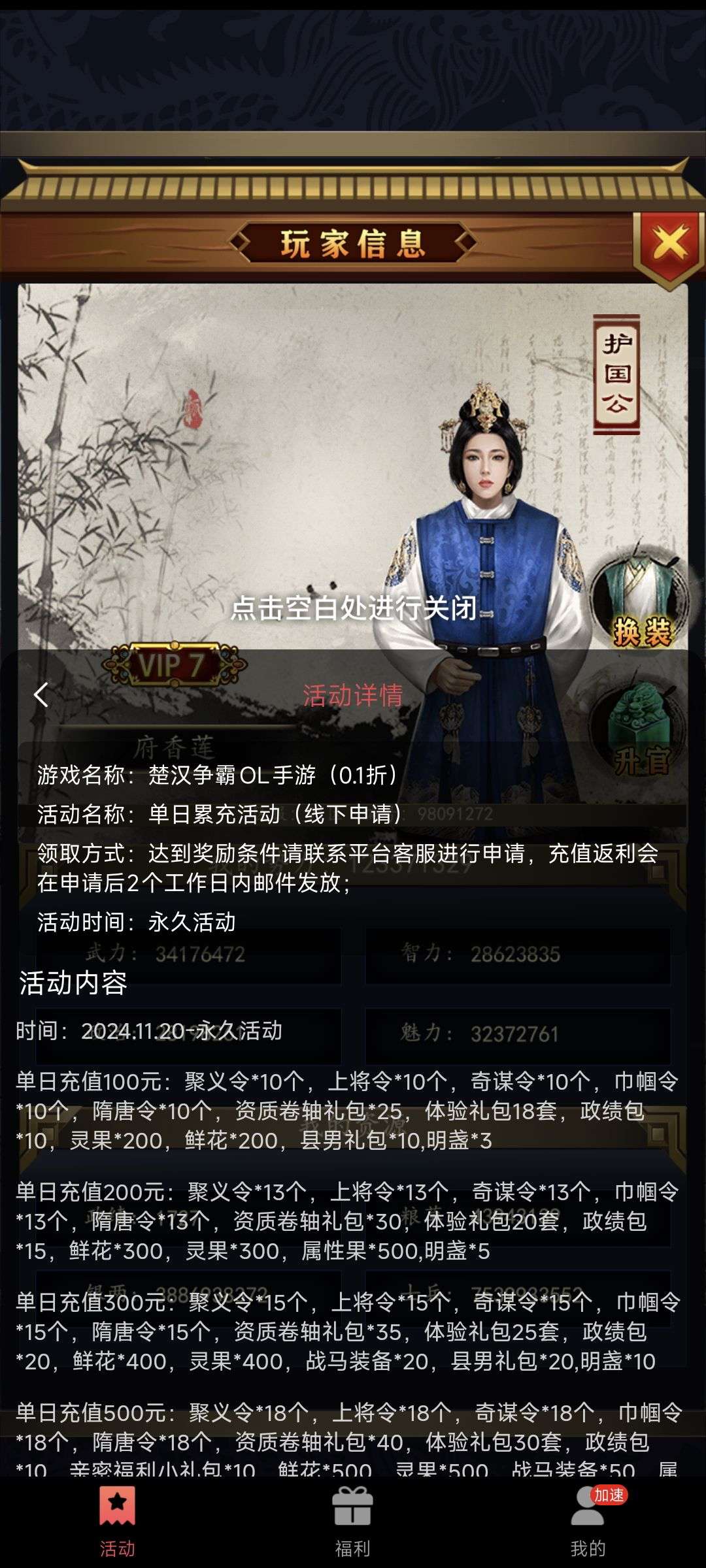The width and height of the screenshot is (706, 1568).
Task: Go back from 活动详情
Action: 41,695
